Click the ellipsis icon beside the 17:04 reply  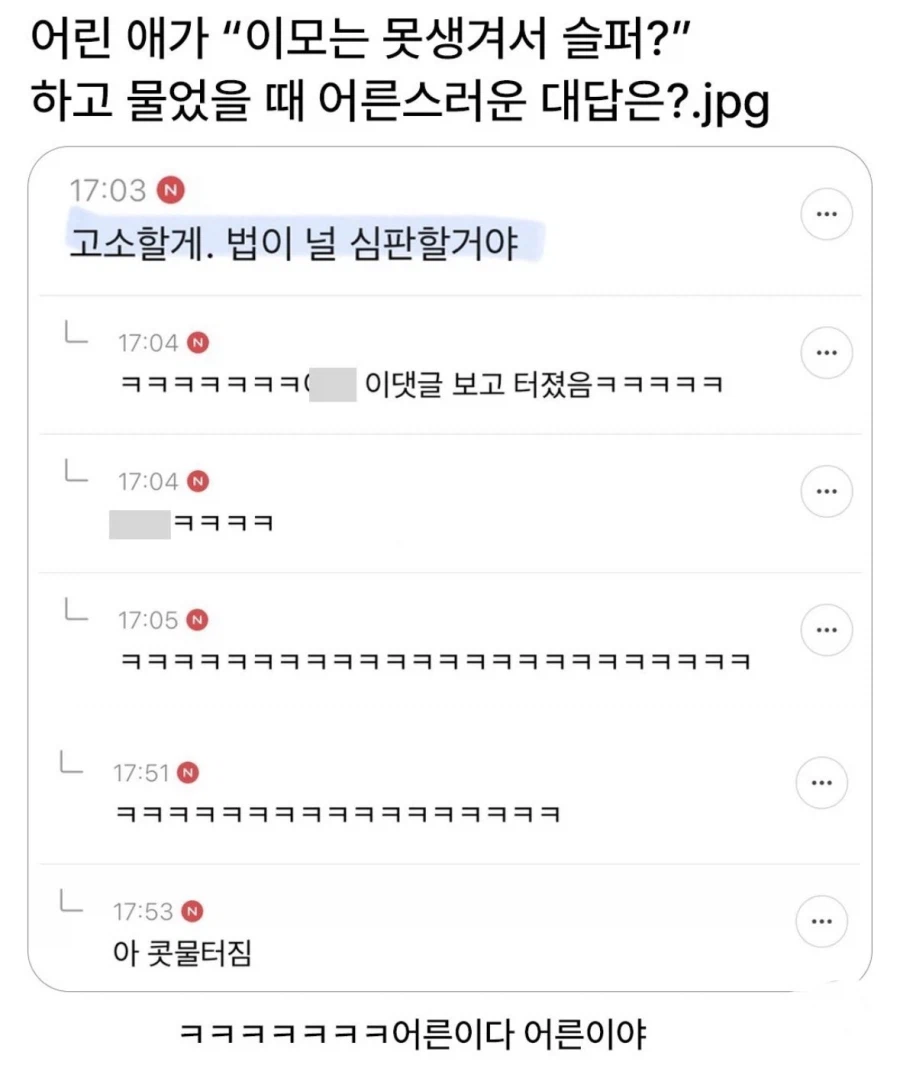(x=826, y=352)
